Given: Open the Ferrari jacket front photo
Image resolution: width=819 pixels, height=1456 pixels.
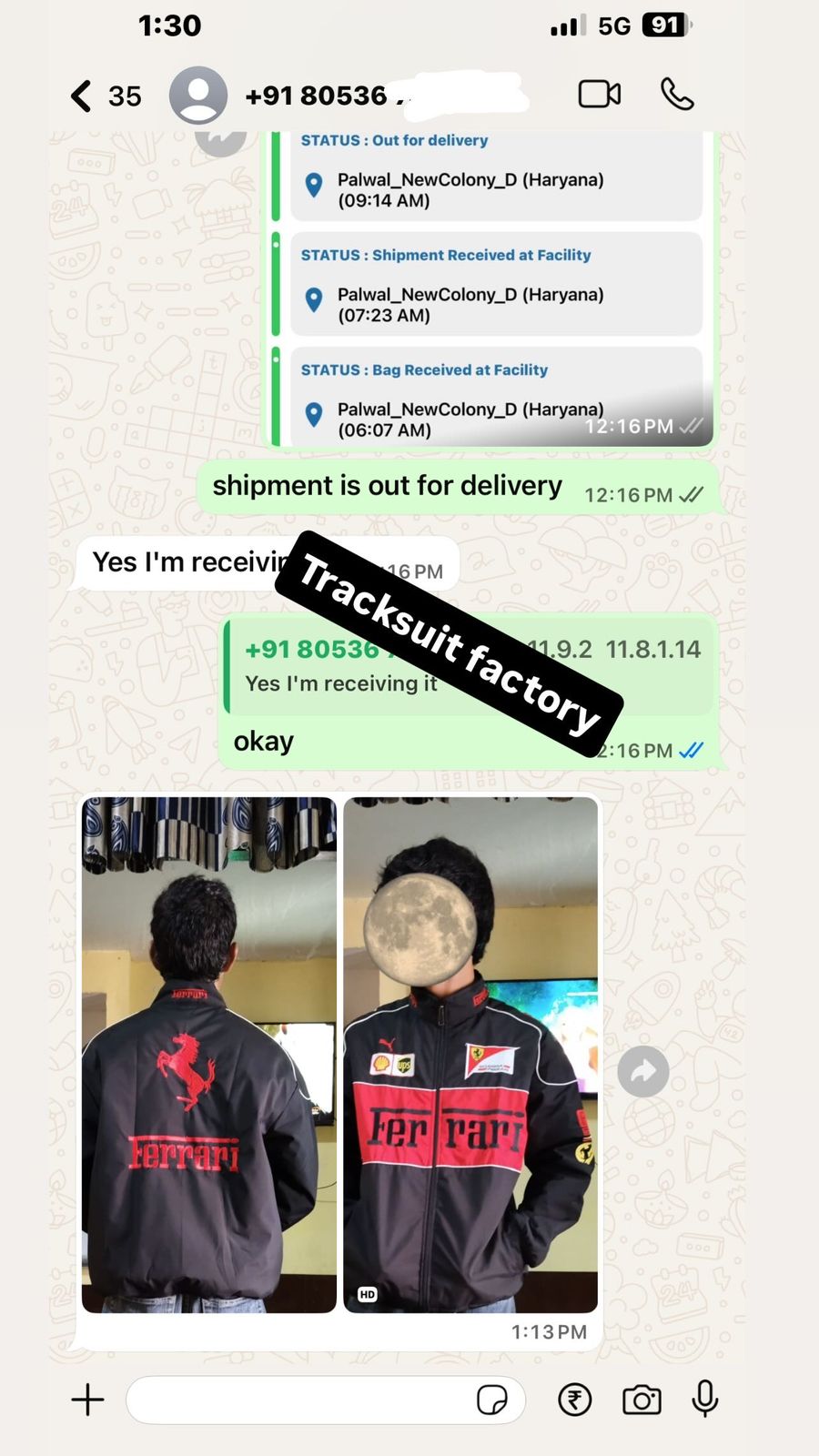Looking at the screenshot, I should (470, 1055).
